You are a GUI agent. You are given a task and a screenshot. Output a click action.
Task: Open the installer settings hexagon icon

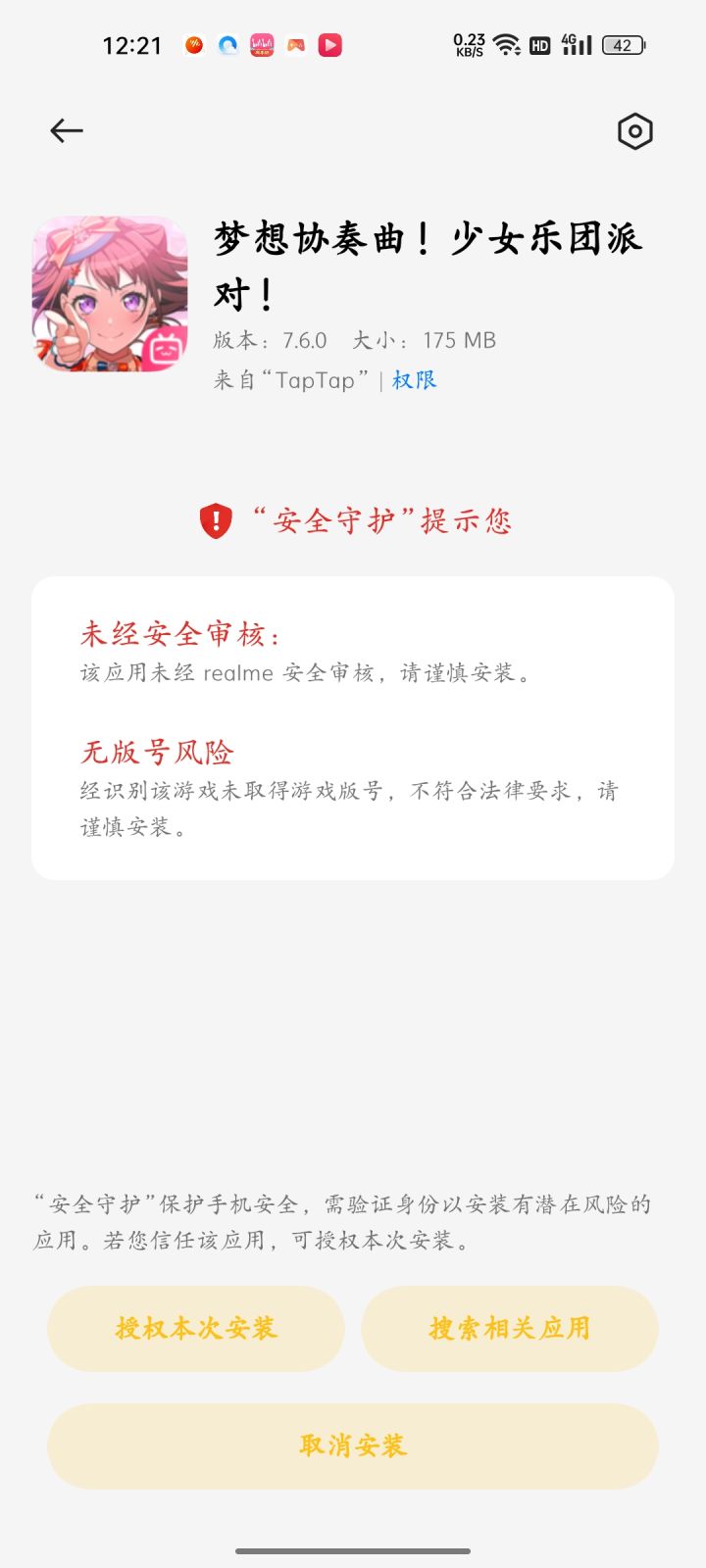635,131
